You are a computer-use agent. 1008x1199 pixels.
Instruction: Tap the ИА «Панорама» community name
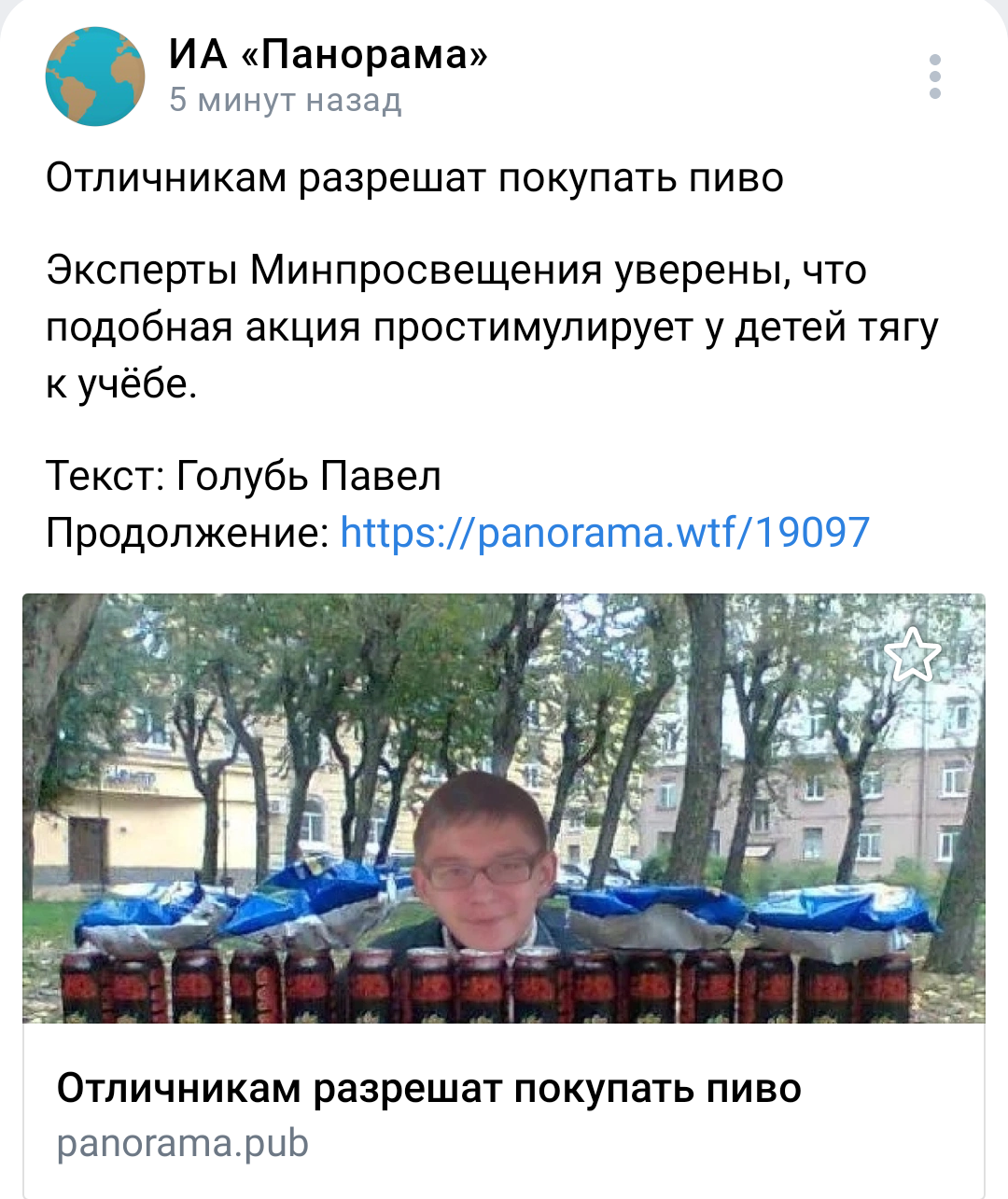(x=328, y=54)
